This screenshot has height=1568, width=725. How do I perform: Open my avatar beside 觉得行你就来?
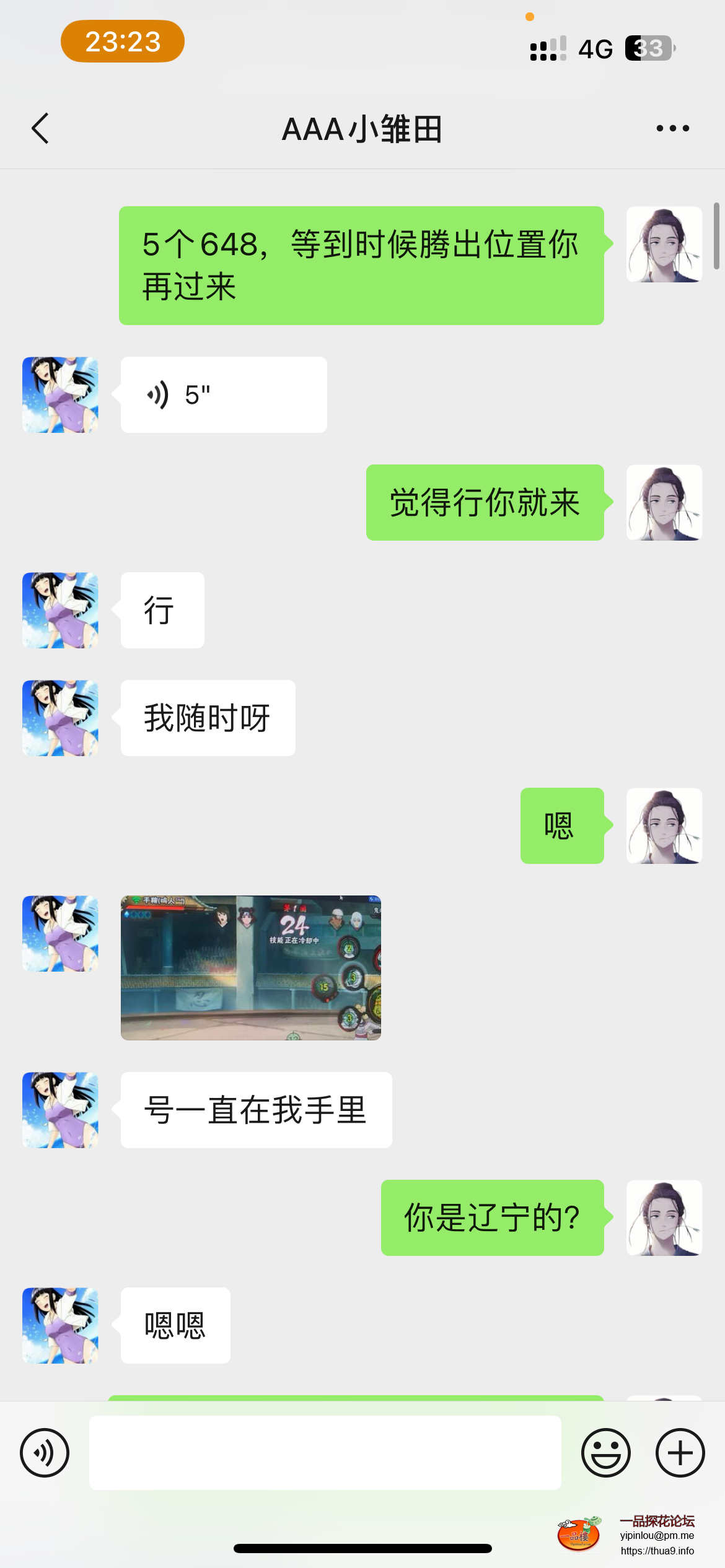tap(664, 503)
